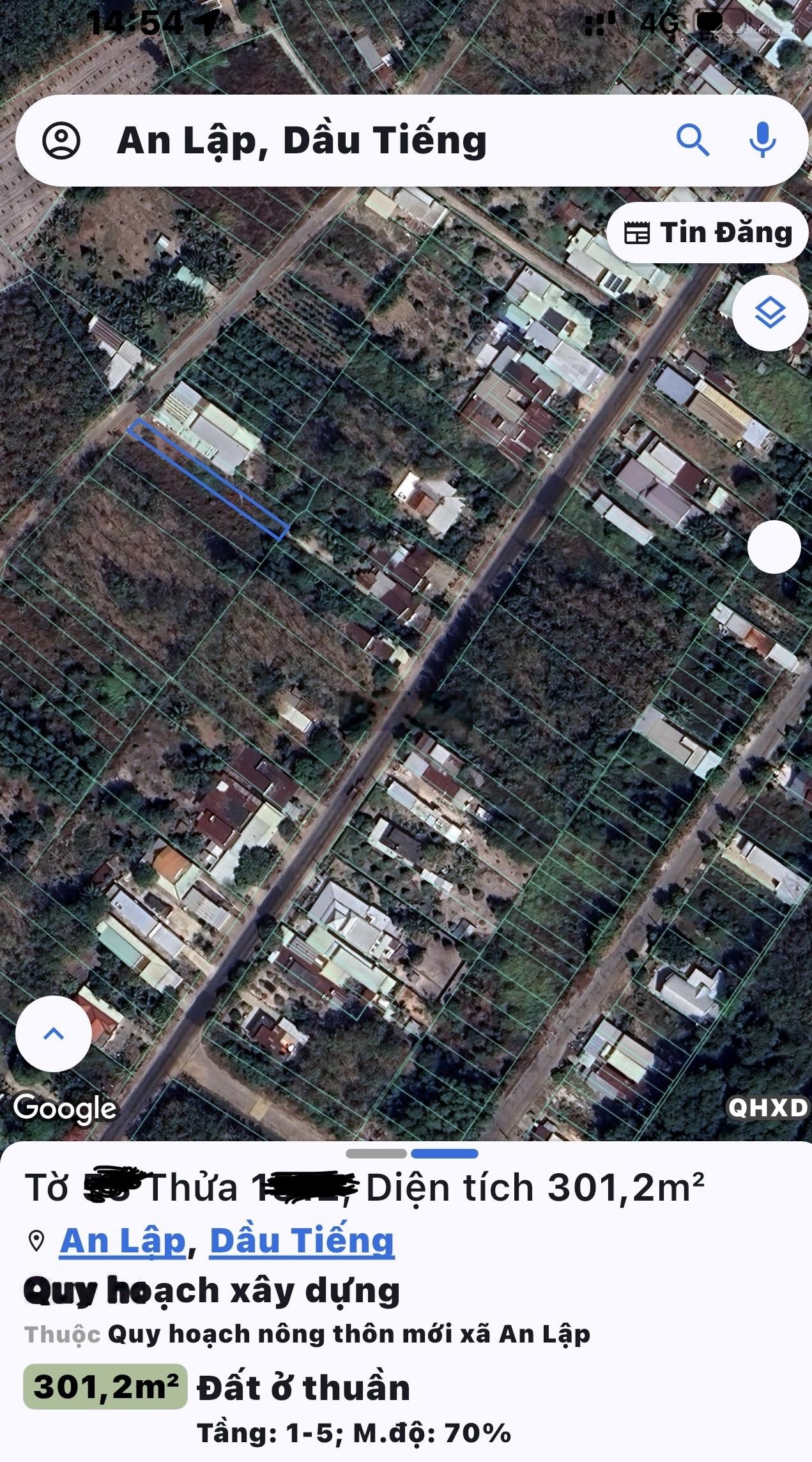Image resolution: width=812 pixels, height=1462 pixels.
Task: Open the Dầu Tiếng link
Action: 302,1241
